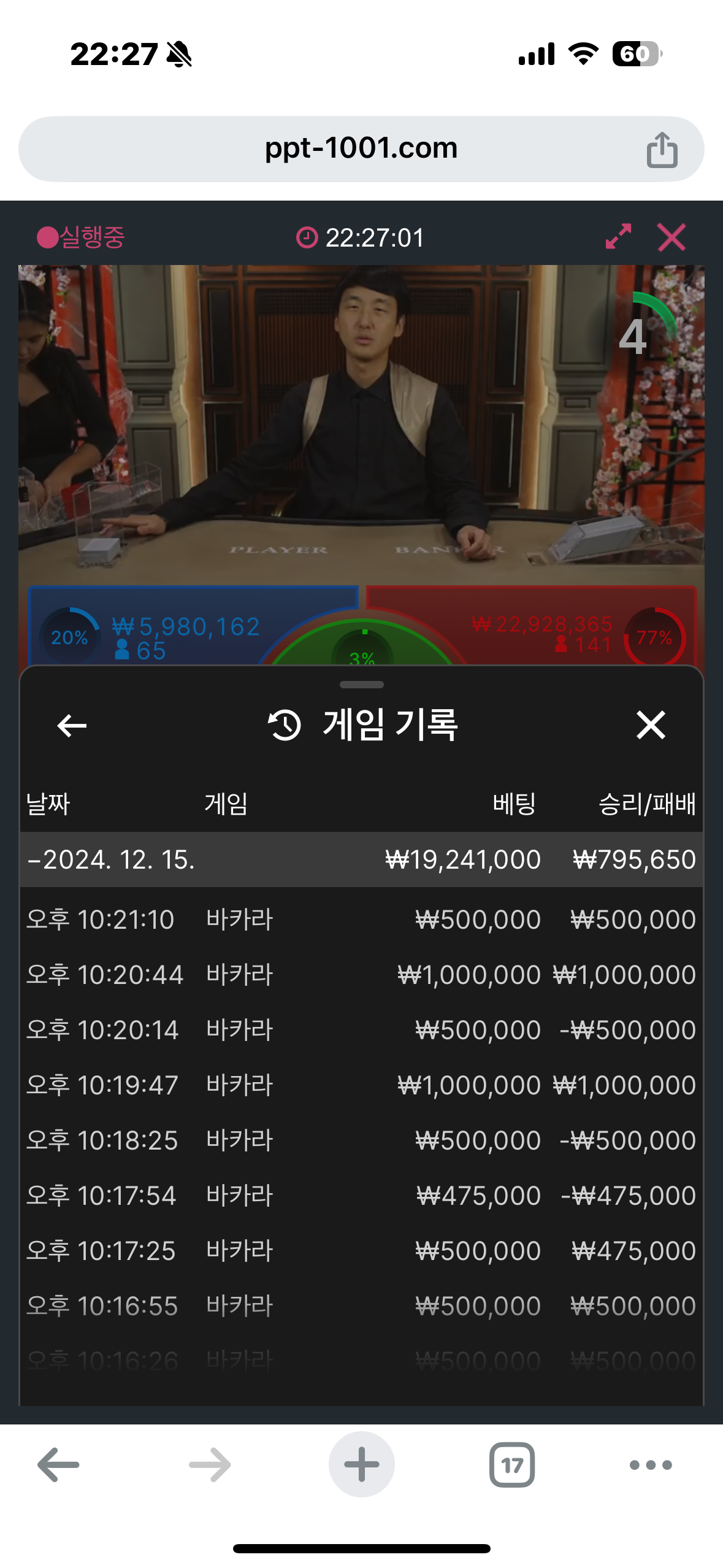This screenshot has height=1568, width=723.
Task: Open the 오후 10:20:44 바카라 record
Action: (x=361, y=974)
